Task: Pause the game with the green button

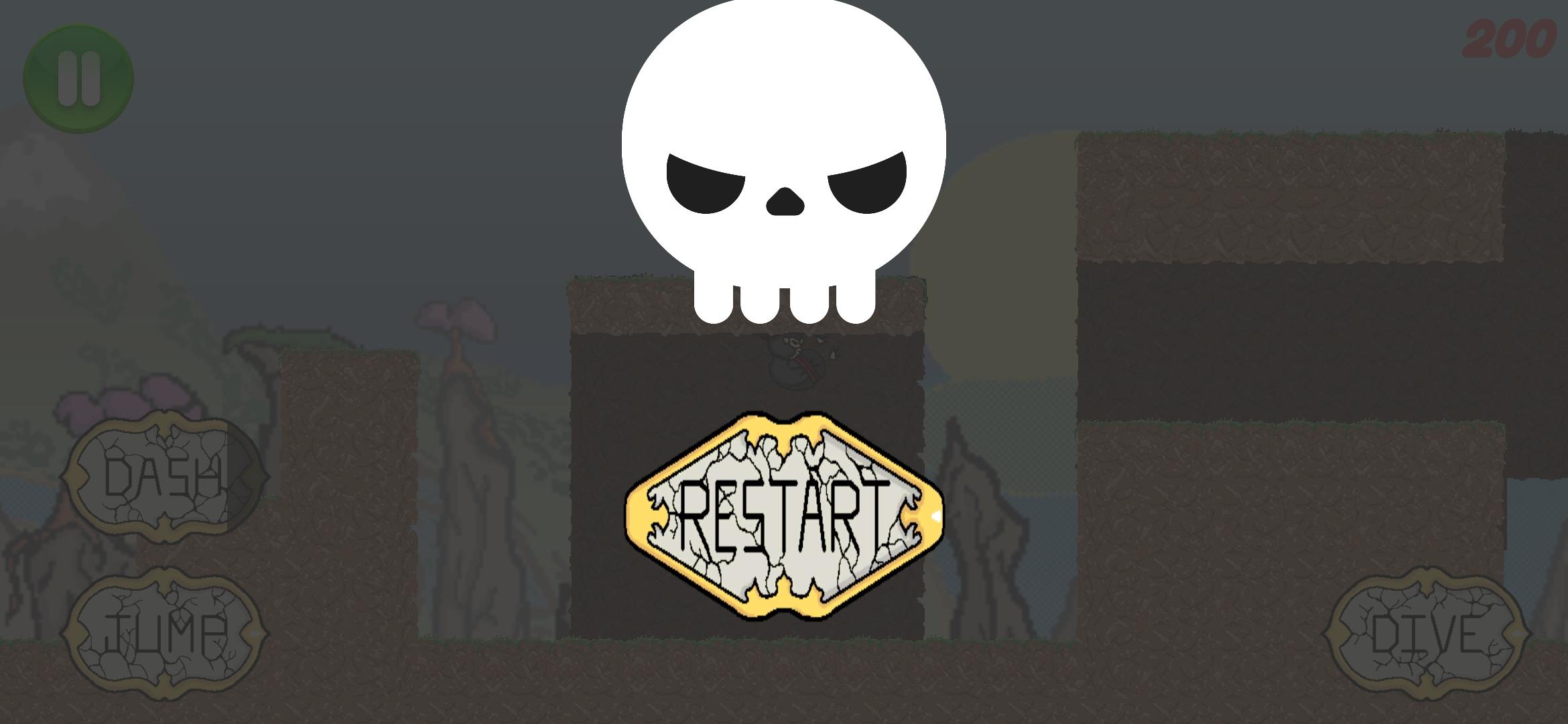Action: click(78, 78)
